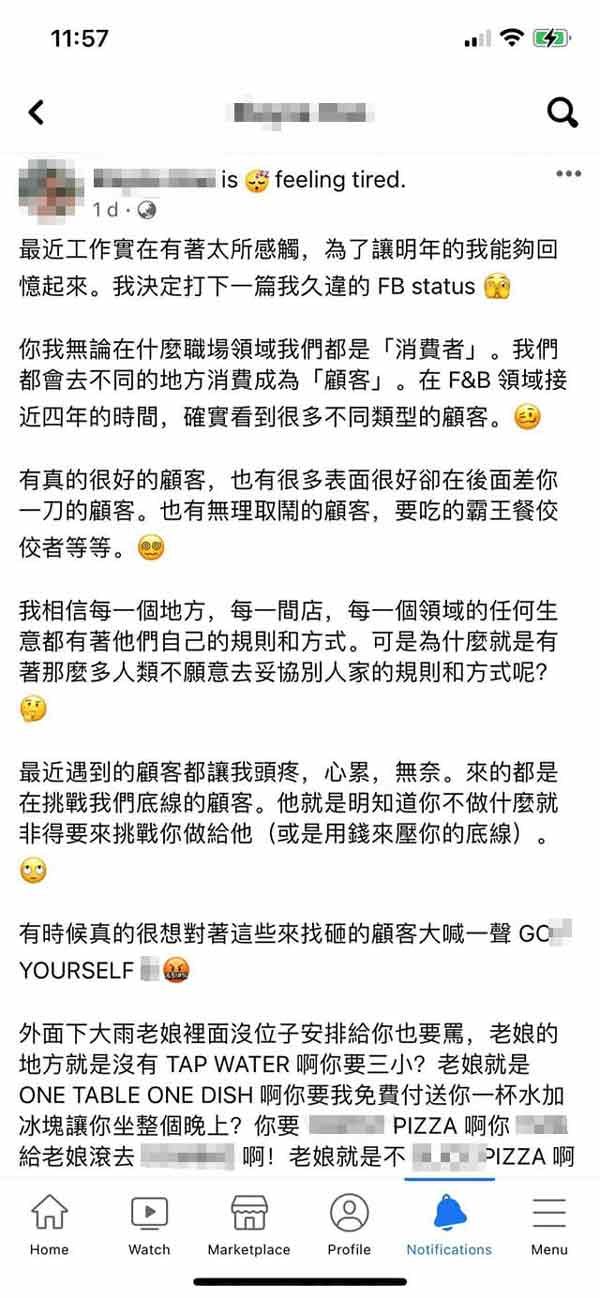This screenshot has height=1298, width=600.
Task: Open the post's three-dot options menu
Action: click(568, 175)
